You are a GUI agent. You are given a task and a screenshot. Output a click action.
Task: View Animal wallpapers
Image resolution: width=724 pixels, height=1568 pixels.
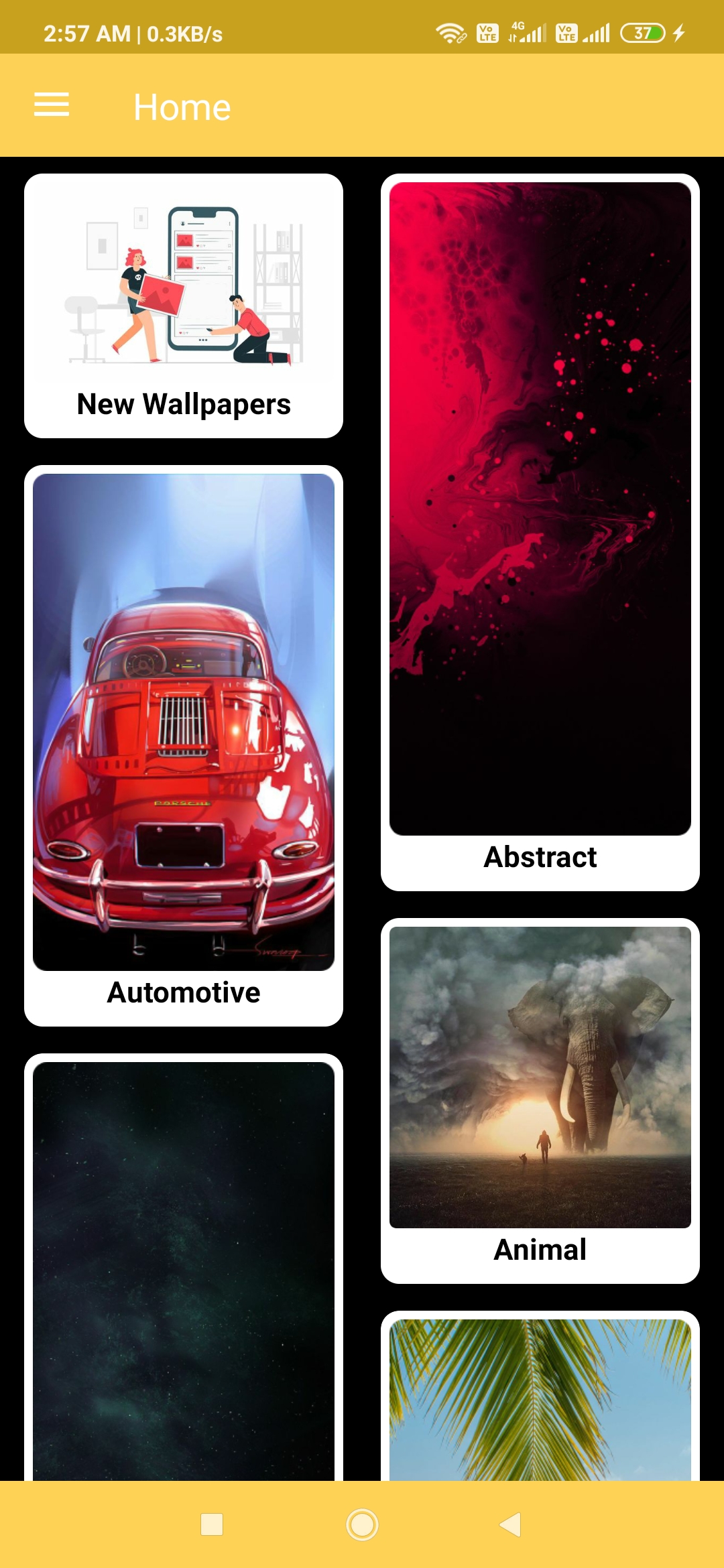[540, 1100]
